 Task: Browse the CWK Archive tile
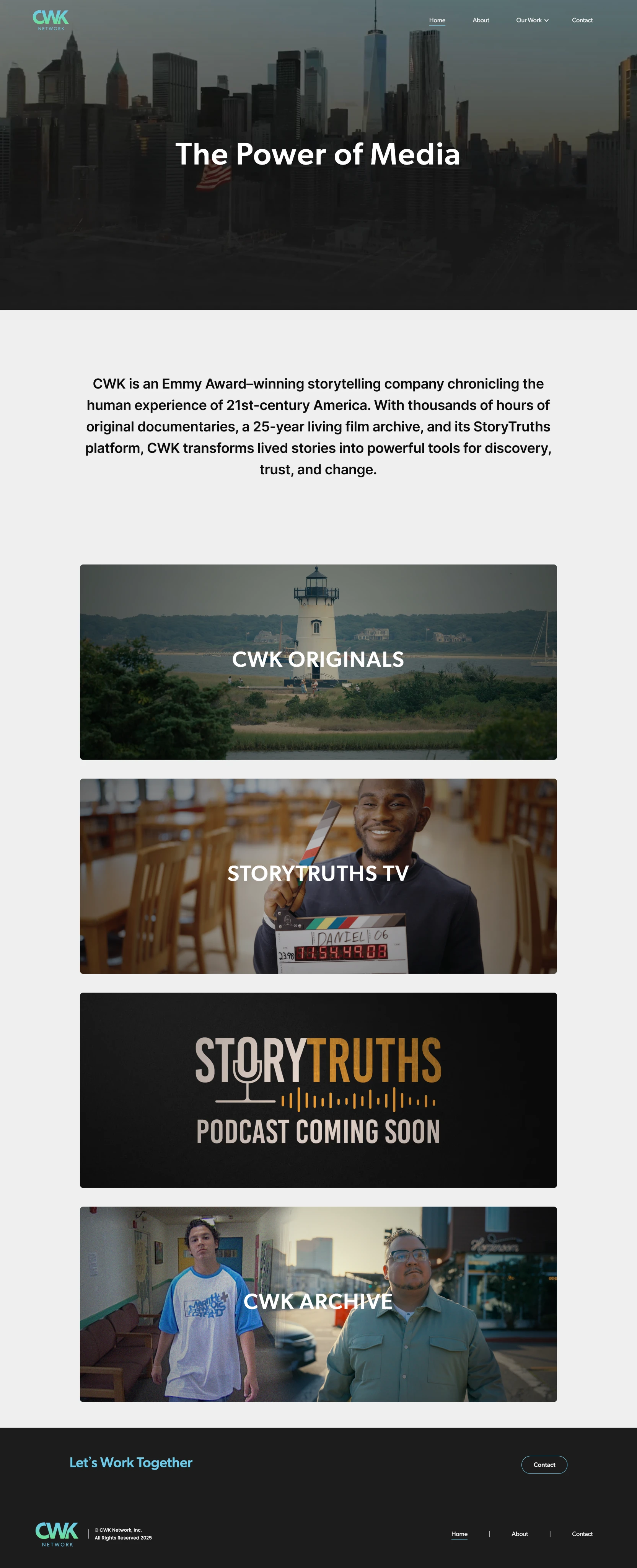point(318,1304)
